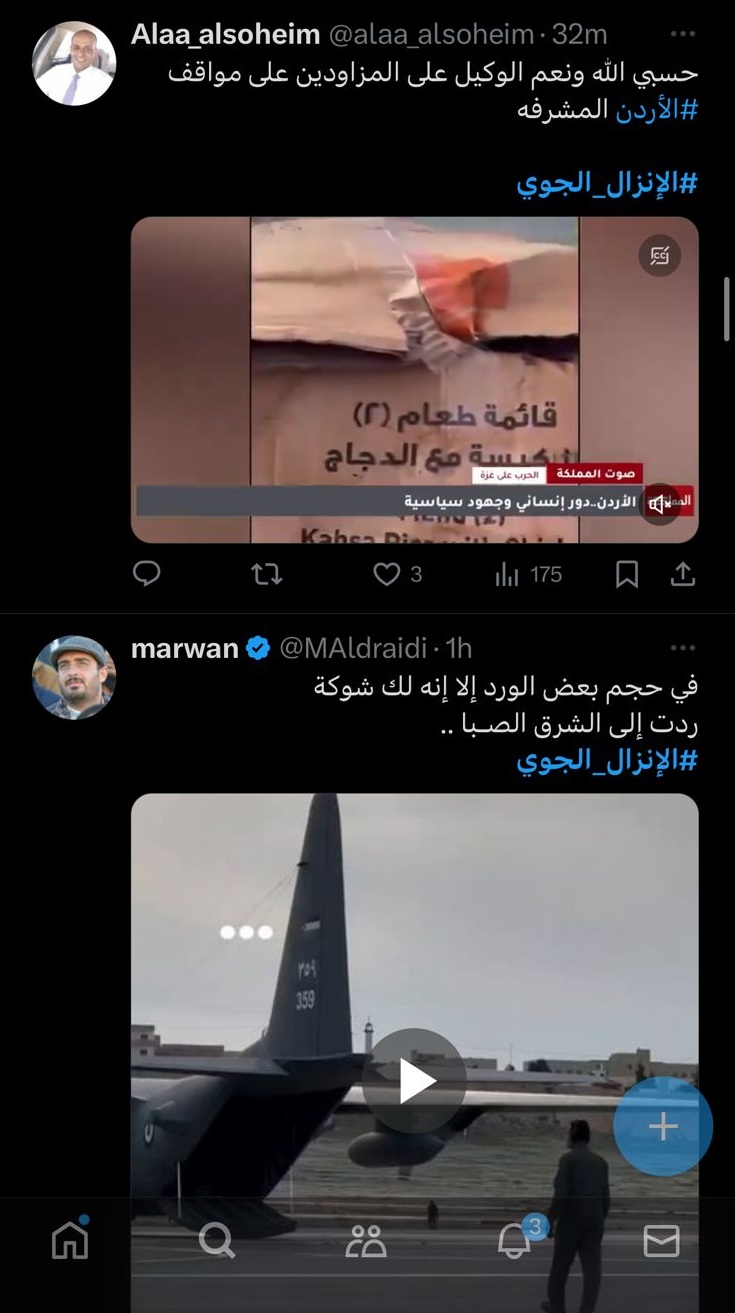The height and width of the screenshot is (1313, 735).
Task: Switch to the Search tab
Action: (216, 1241)
